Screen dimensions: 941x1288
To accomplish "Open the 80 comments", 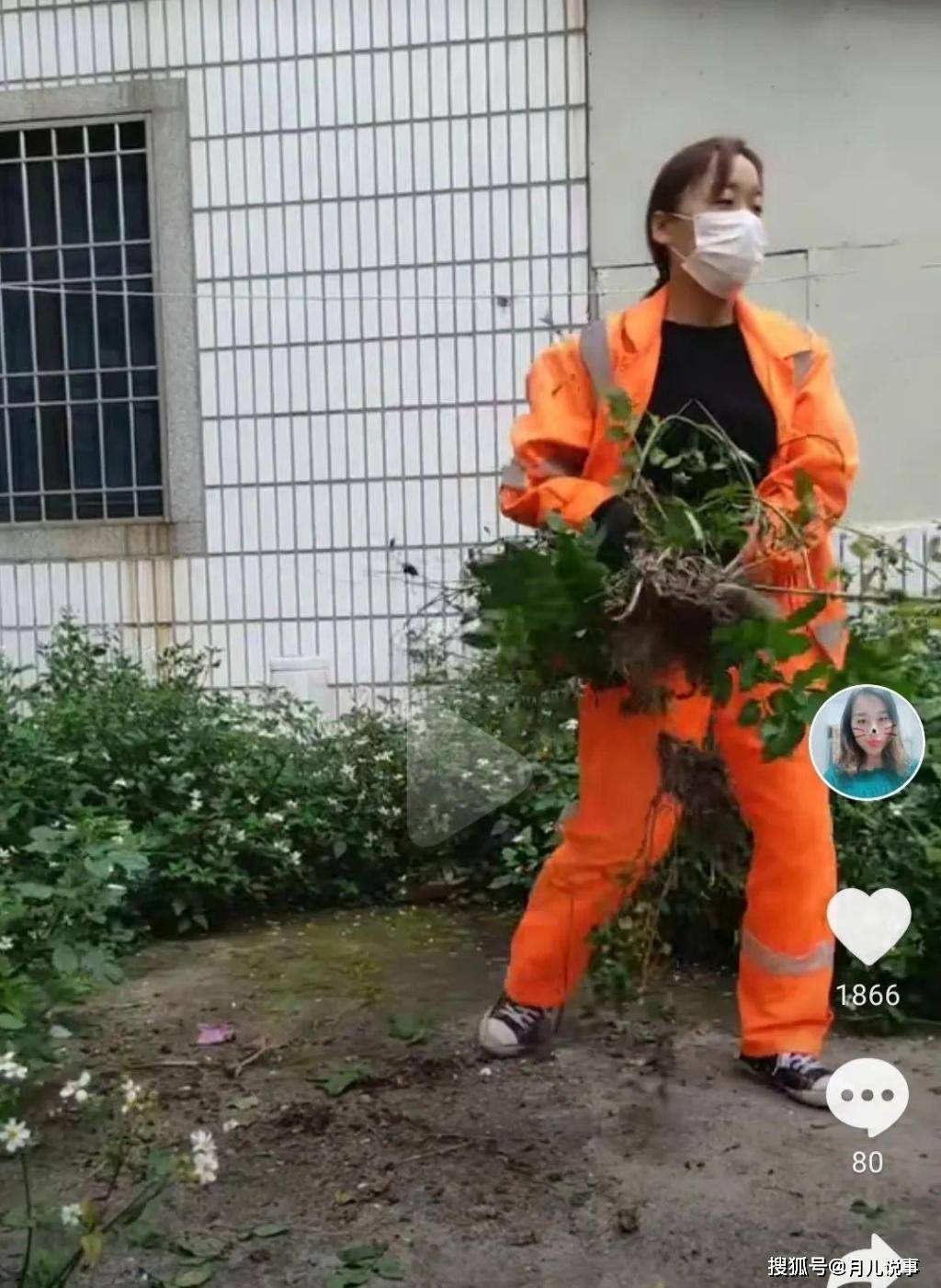I will 867,1098.
